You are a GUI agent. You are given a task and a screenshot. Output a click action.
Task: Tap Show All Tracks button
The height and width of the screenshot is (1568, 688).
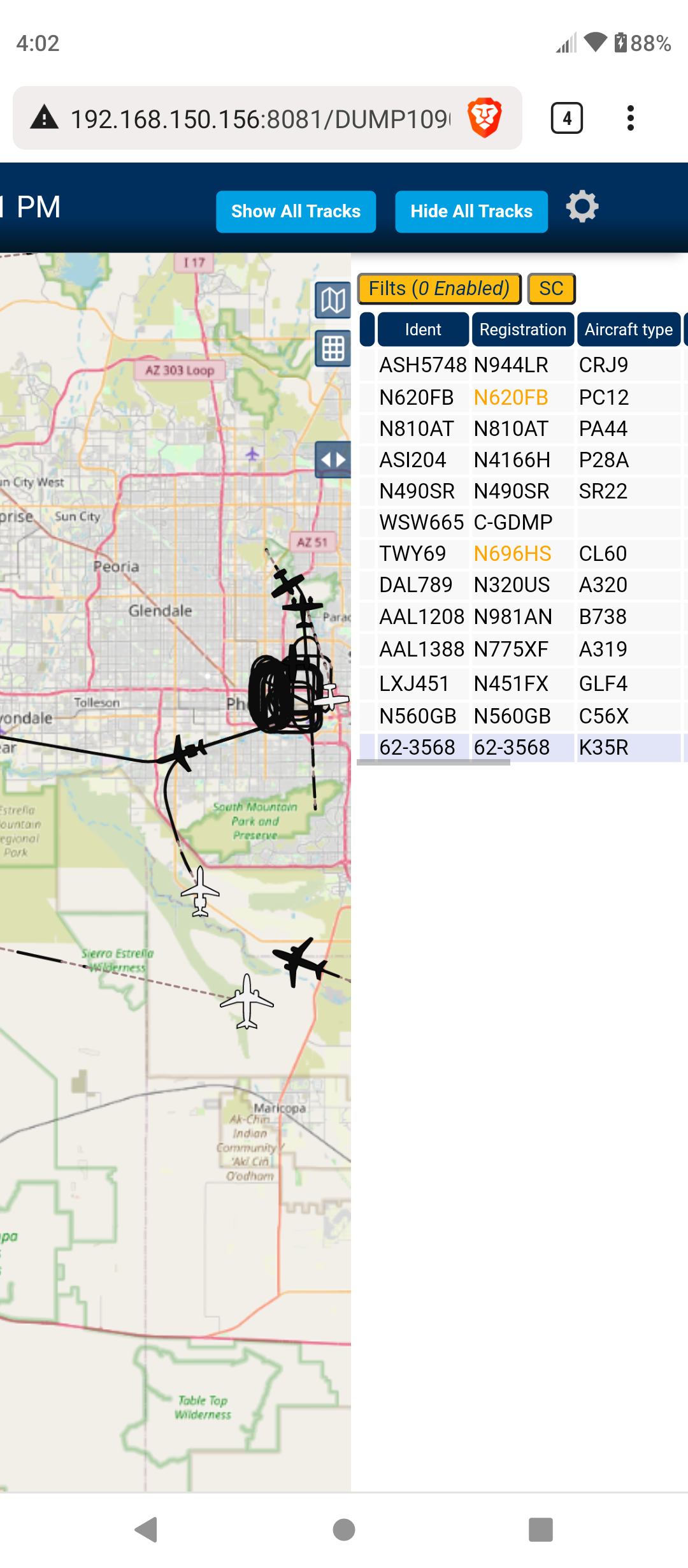296,212
